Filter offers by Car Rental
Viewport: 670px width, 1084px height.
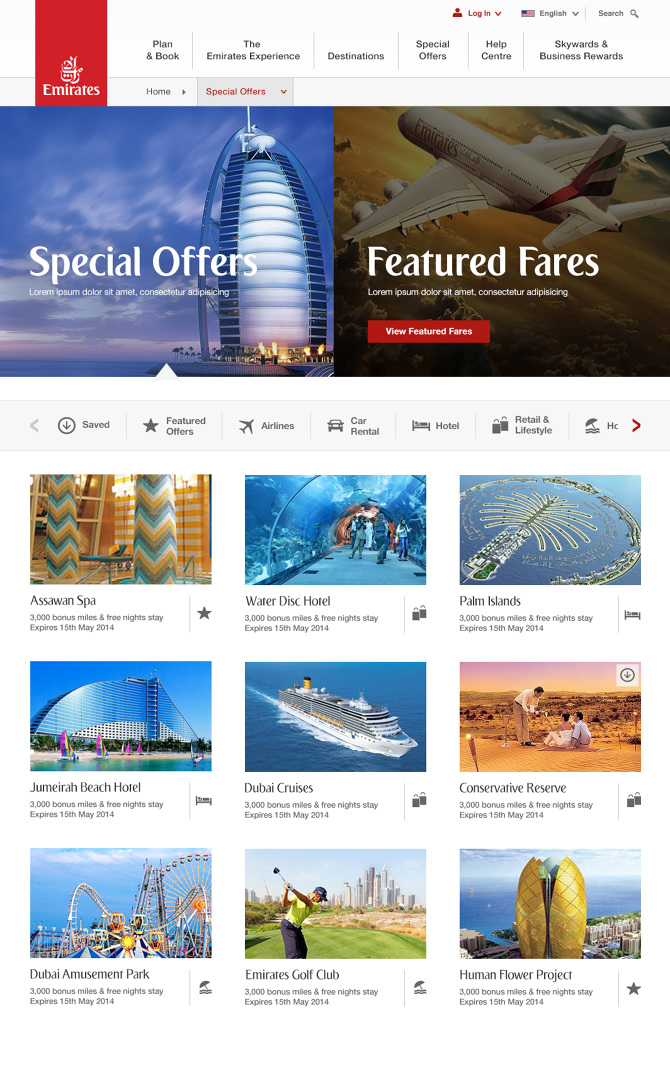(x=353, y=426)
